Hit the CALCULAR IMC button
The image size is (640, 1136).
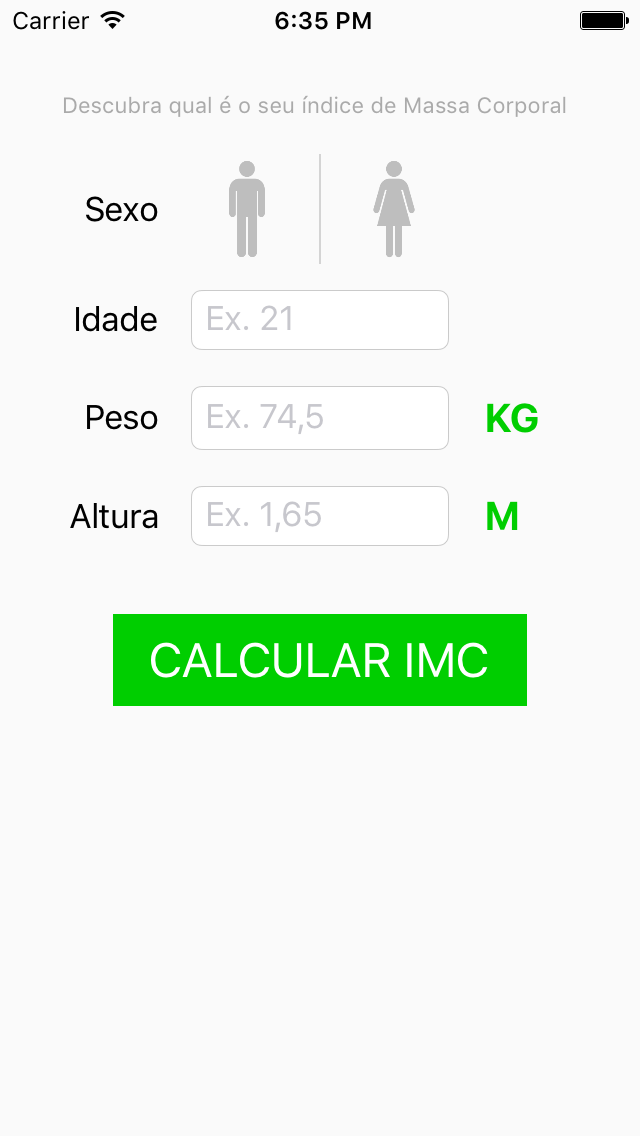320,660
